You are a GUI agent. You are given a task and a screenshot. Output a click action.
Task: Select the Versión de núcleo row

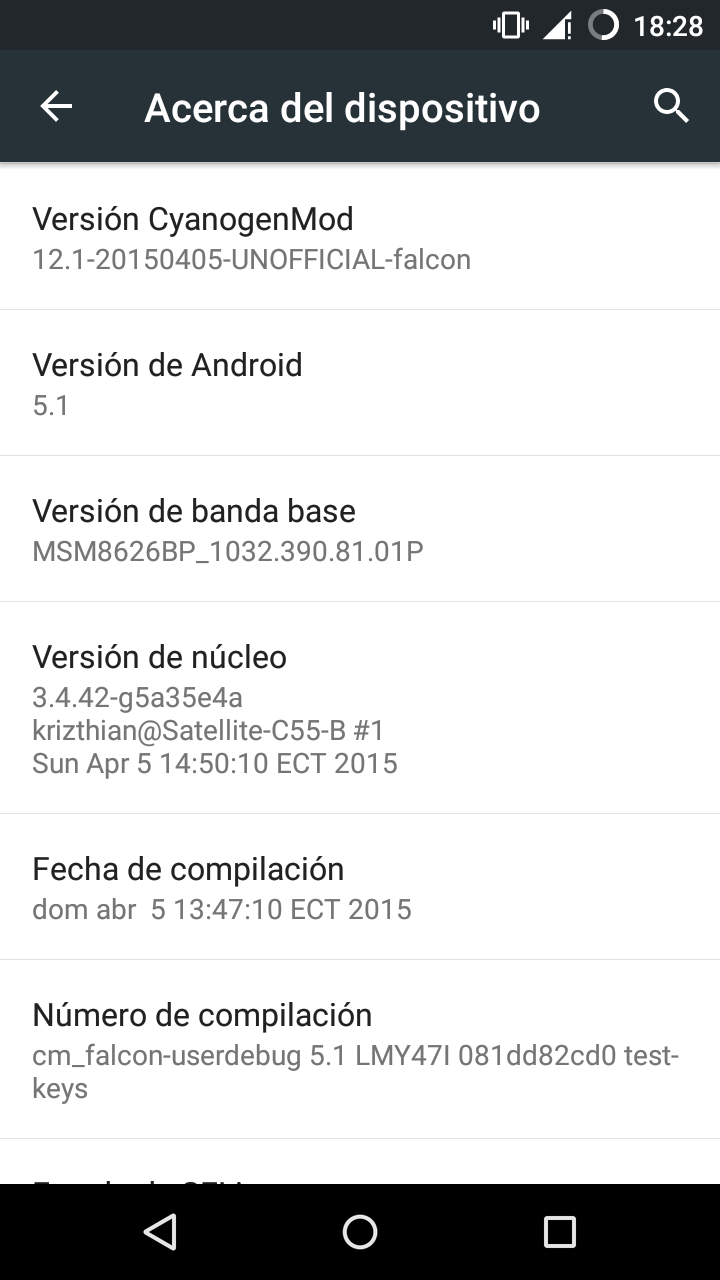coord(360,708)
